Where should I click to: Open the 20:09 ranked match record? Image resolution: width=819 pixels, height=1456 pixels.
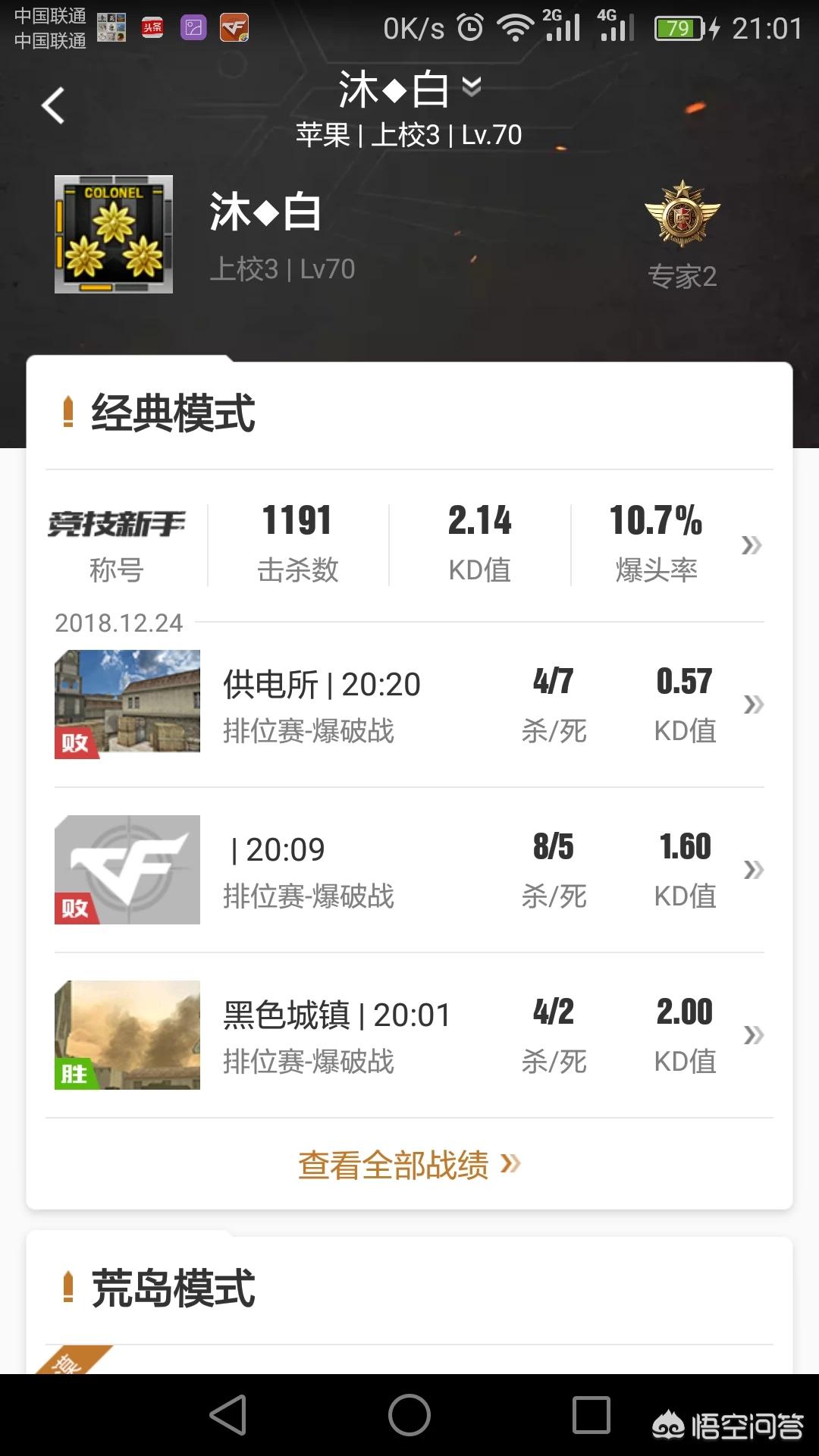pos(409,870)
